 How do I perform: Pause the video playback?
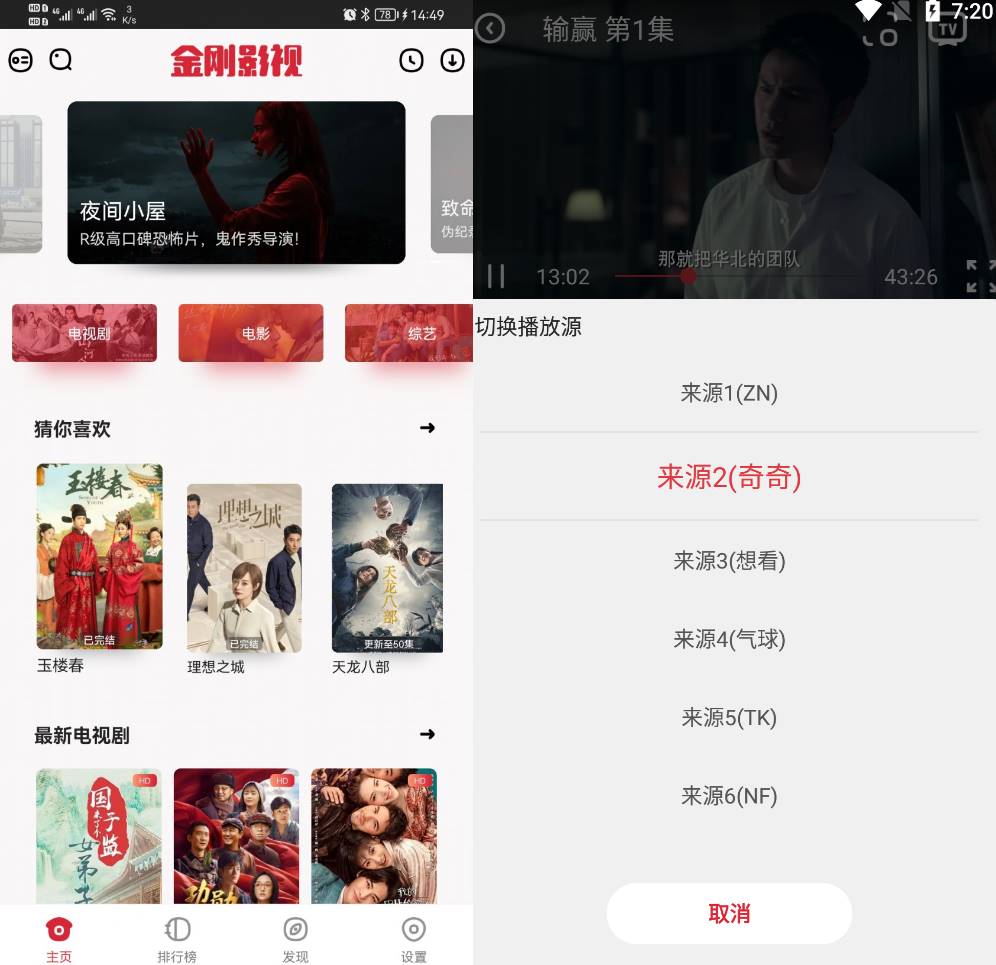pos(496,276)
